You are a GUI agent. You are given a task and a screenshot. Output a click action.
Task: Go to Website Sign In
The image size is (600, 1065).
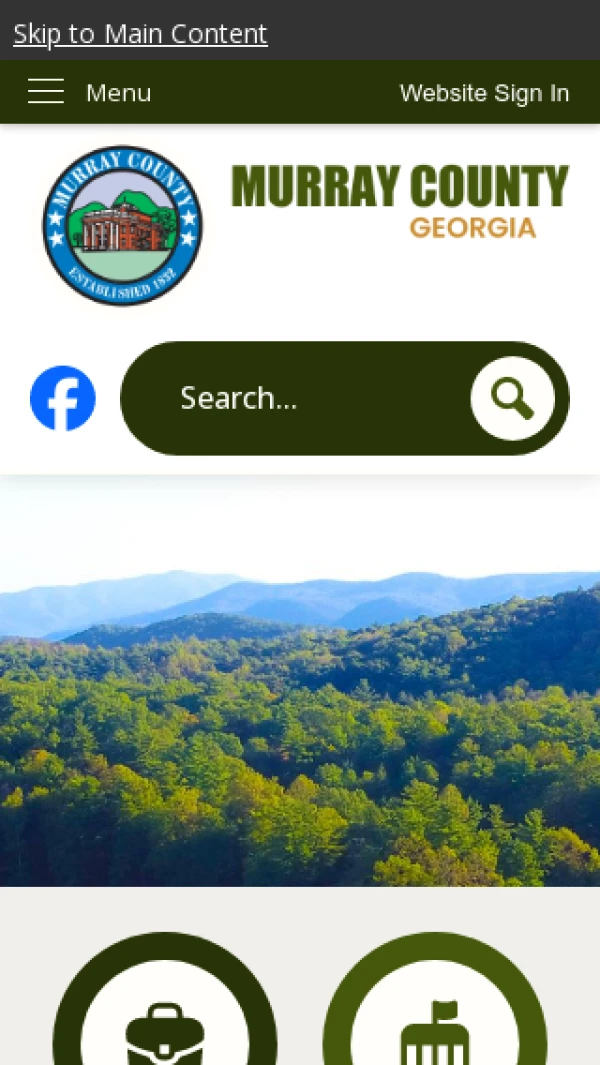pos(484,93)
